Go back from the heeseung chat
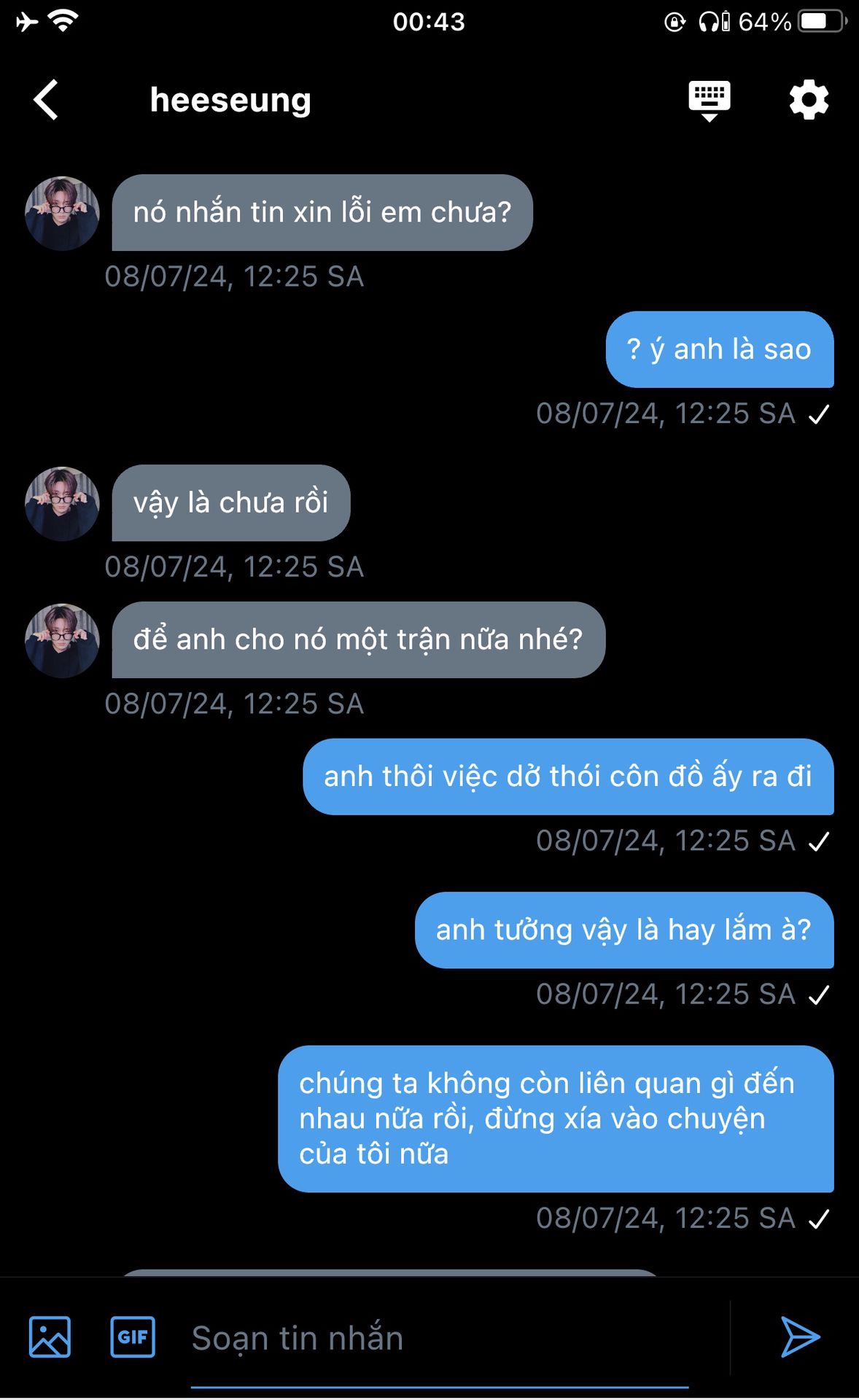Image resolution: width=859 pixels, height=1400 pixels. point(46,100)
